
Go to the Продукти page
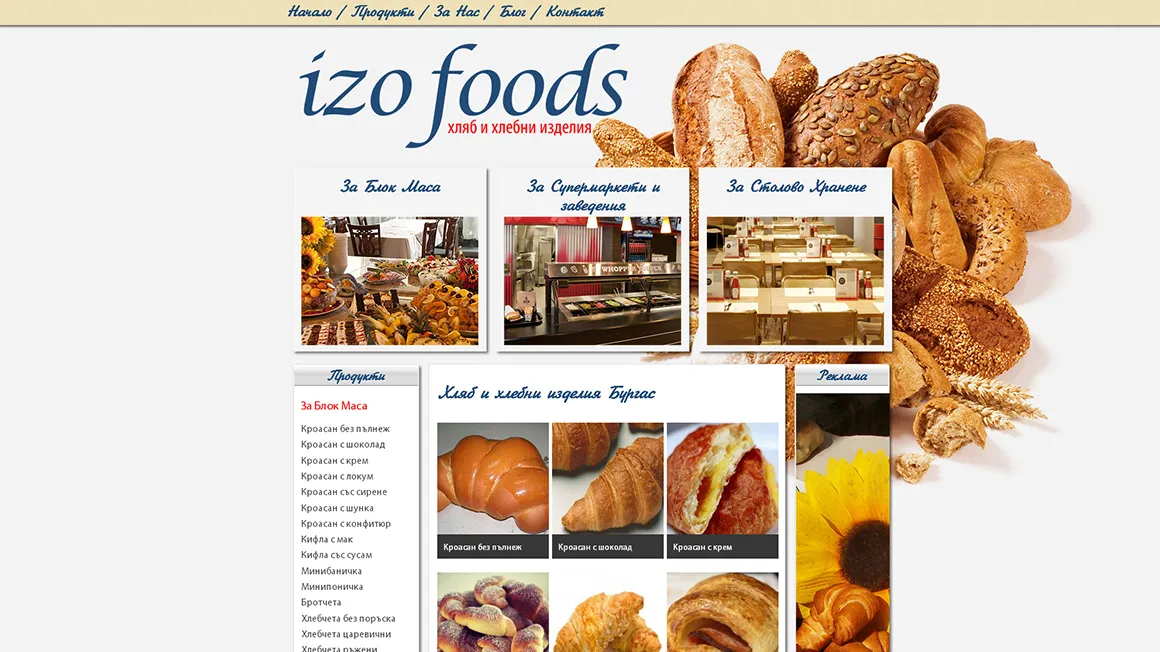383,12
